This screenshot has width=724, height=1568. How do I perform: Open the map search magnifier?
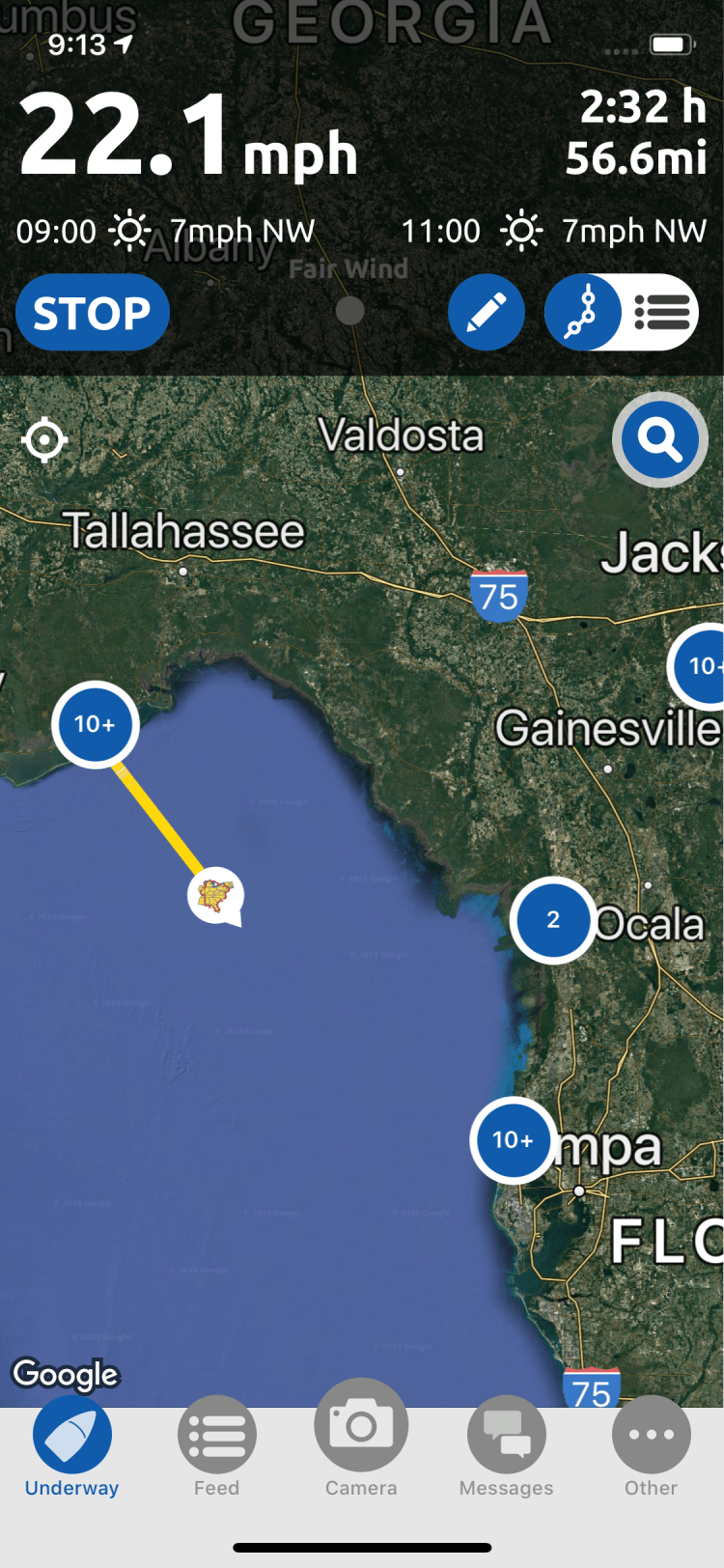tap(660, 440)
